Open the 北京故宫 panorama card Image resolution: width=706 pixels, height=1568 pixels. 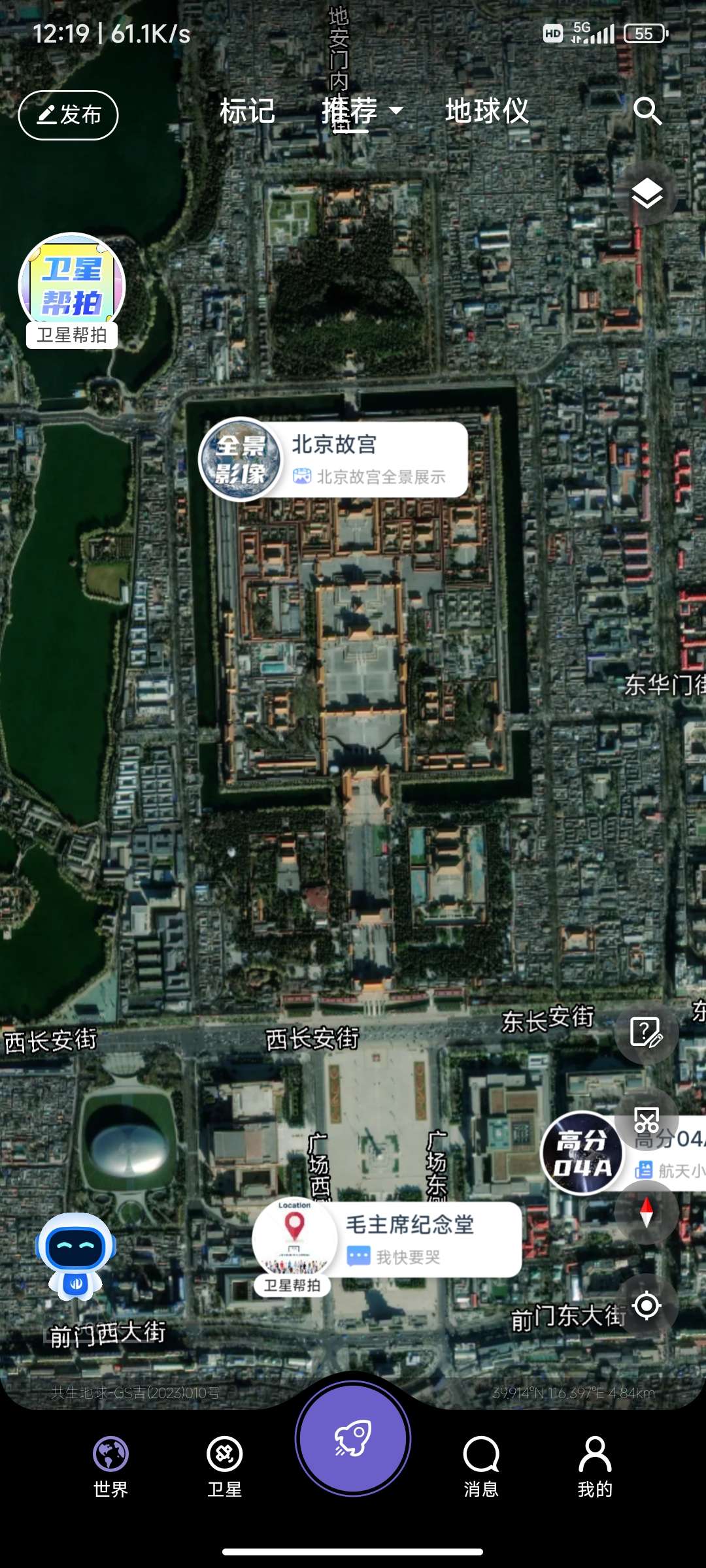[x=335, y=459]
